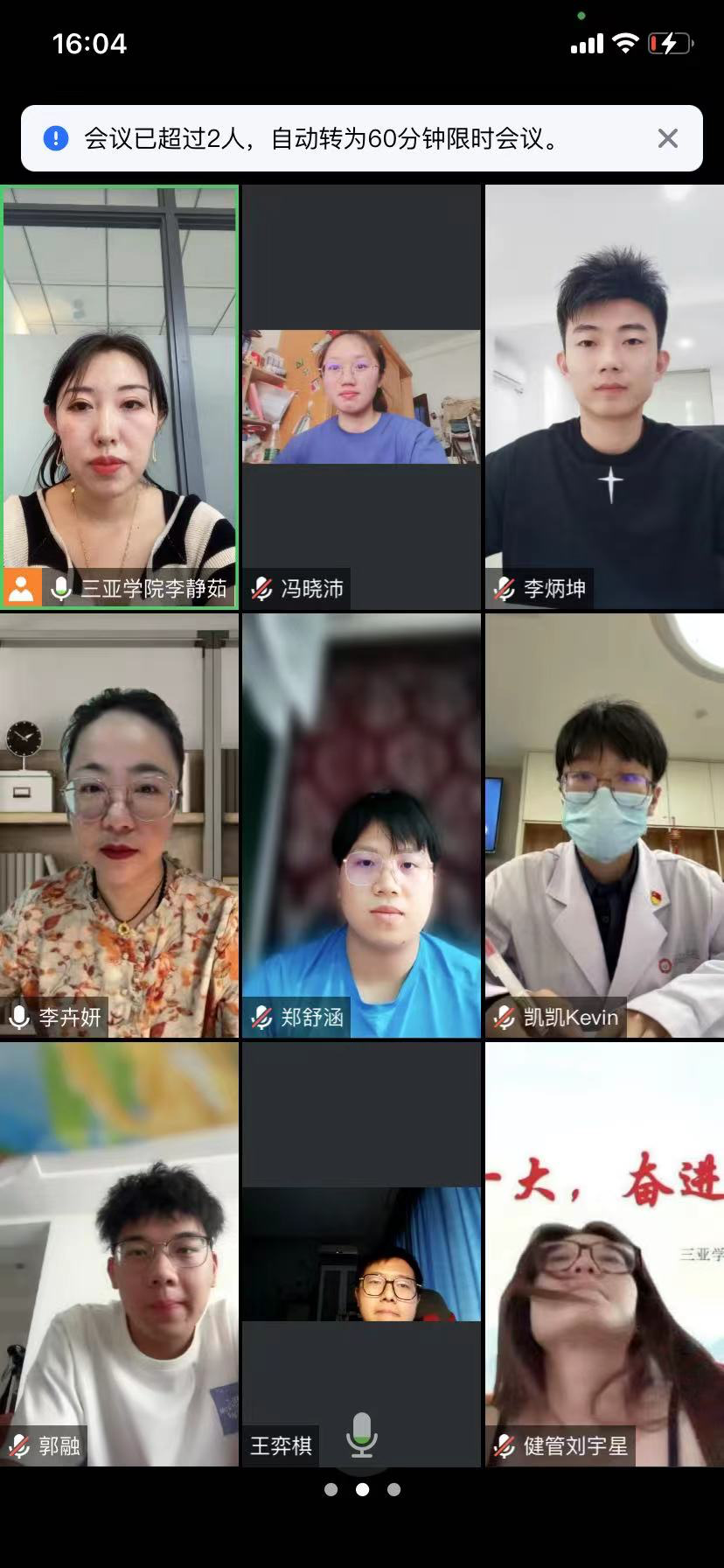Dismiss the 60分钟限时会议 notification banner
This screenshot has height=1568, width=724.
coord(667,138)
